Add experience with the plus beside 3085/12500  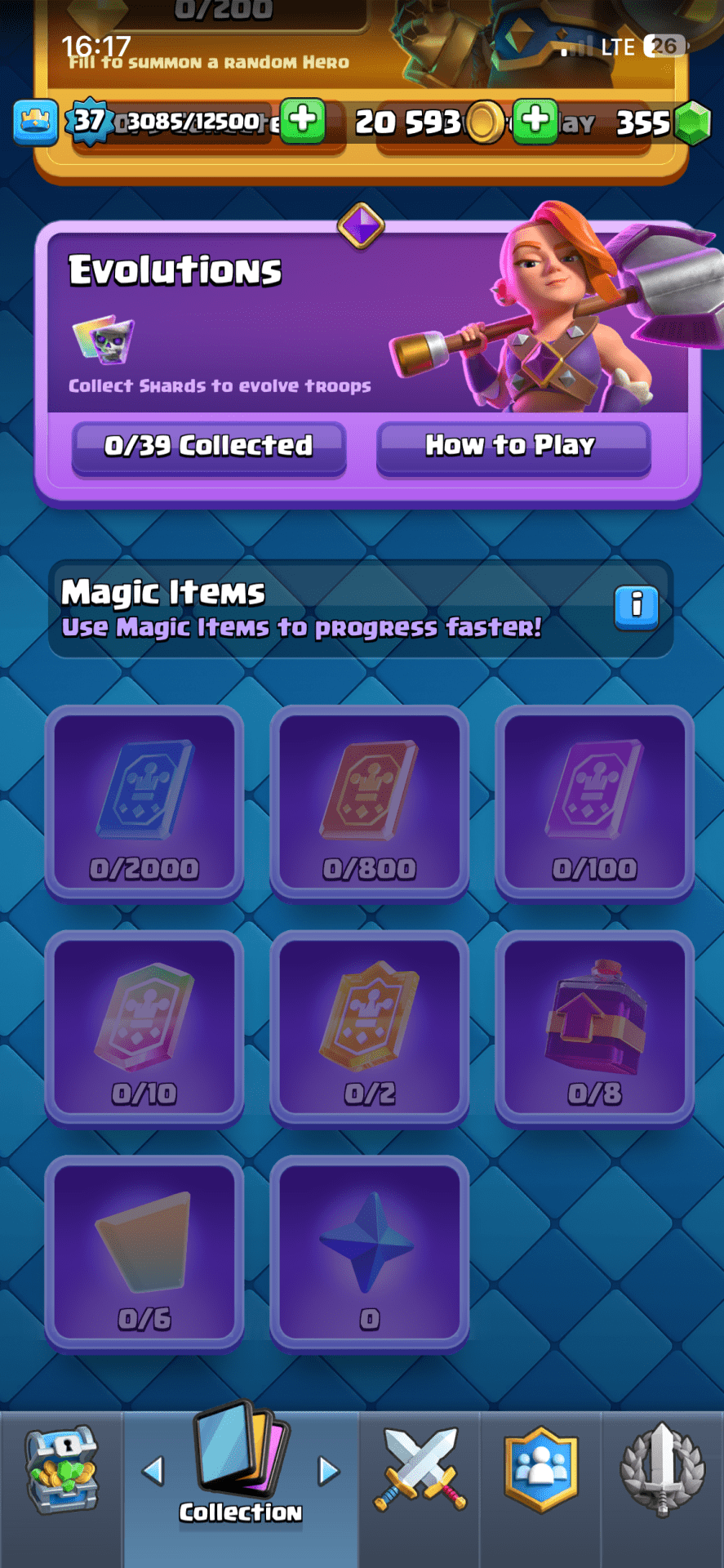(x=303, y=121)
